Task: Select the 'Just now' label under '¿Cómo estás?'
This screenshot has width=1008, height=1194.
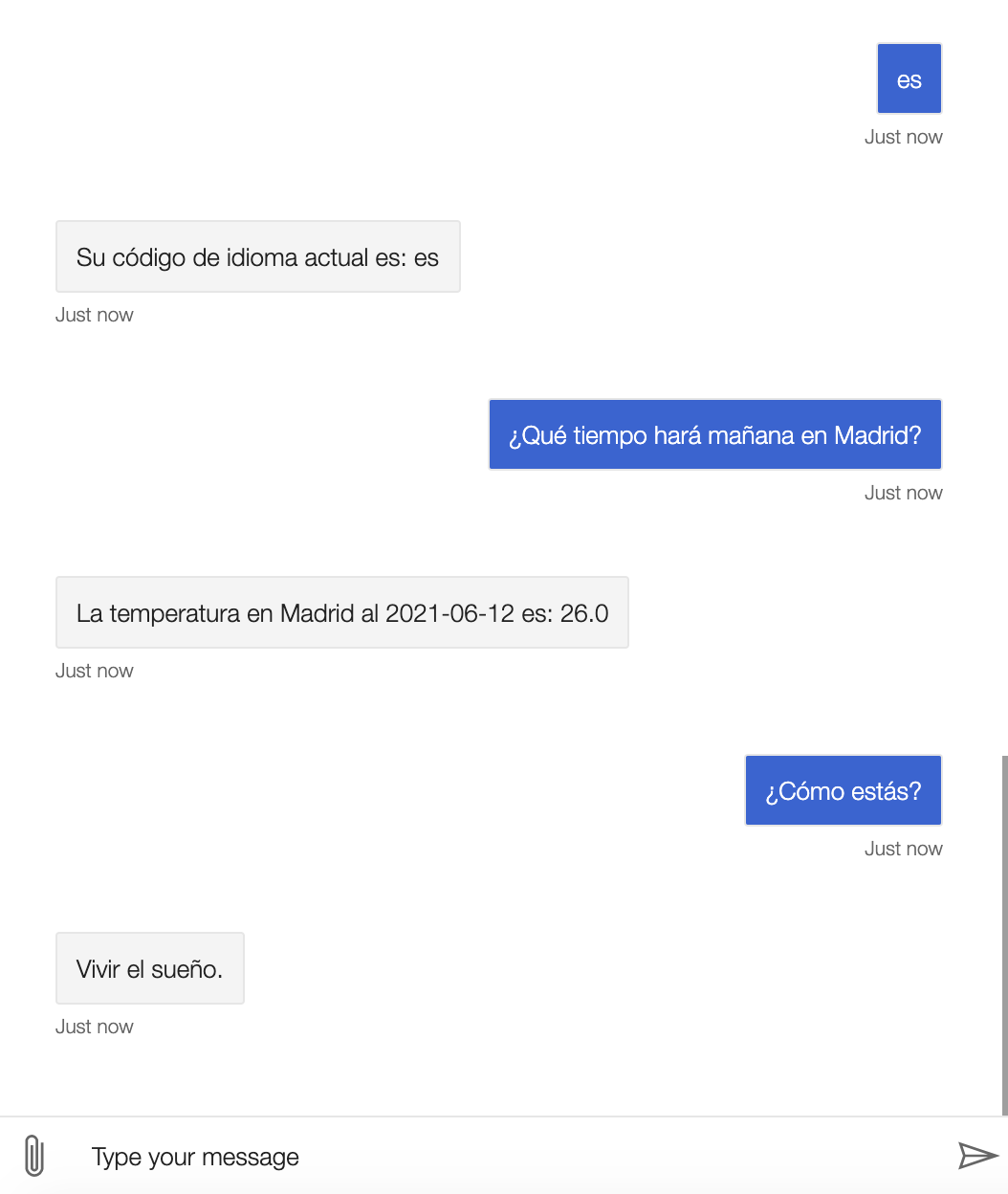Action: click(x=903, y=849)
